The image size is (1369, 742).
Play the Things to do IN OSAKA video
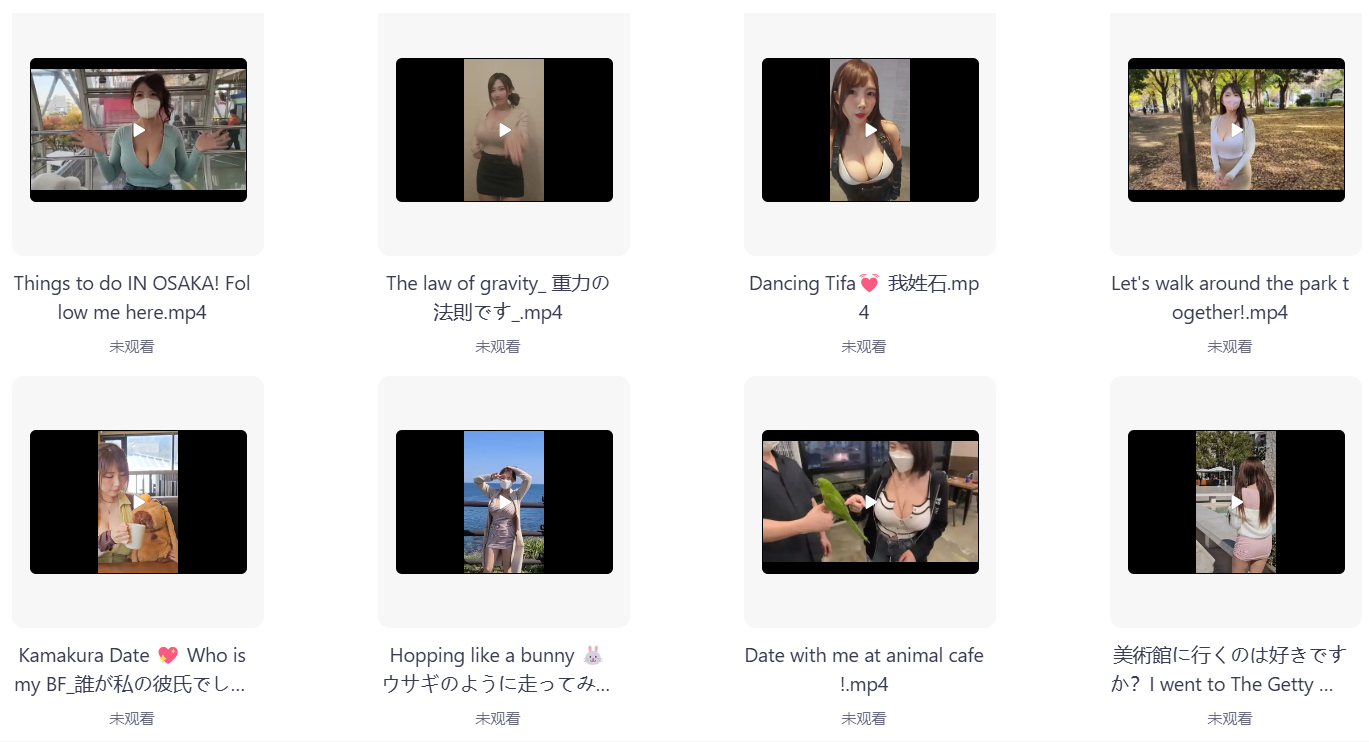[x=139, y=130]
